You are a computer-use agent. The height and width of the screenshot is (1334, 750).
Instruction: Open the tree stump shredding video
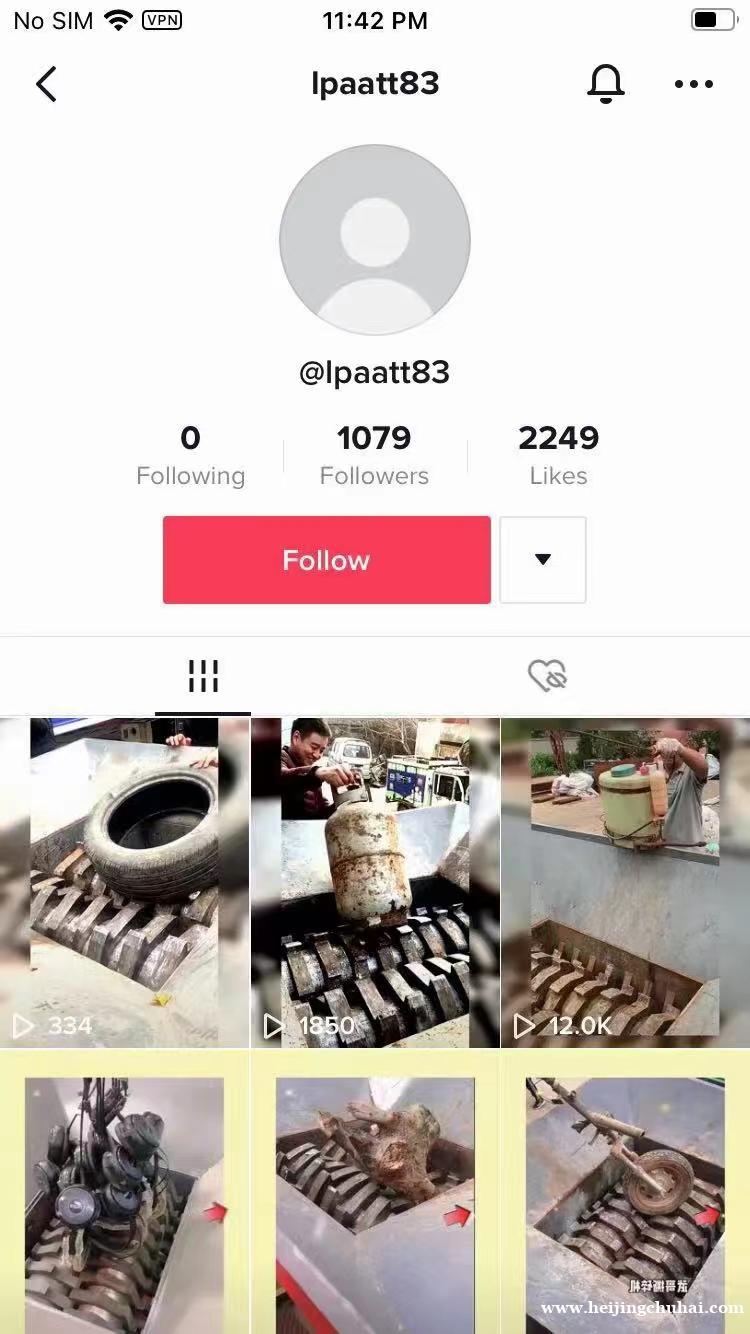coord(374,1190)
